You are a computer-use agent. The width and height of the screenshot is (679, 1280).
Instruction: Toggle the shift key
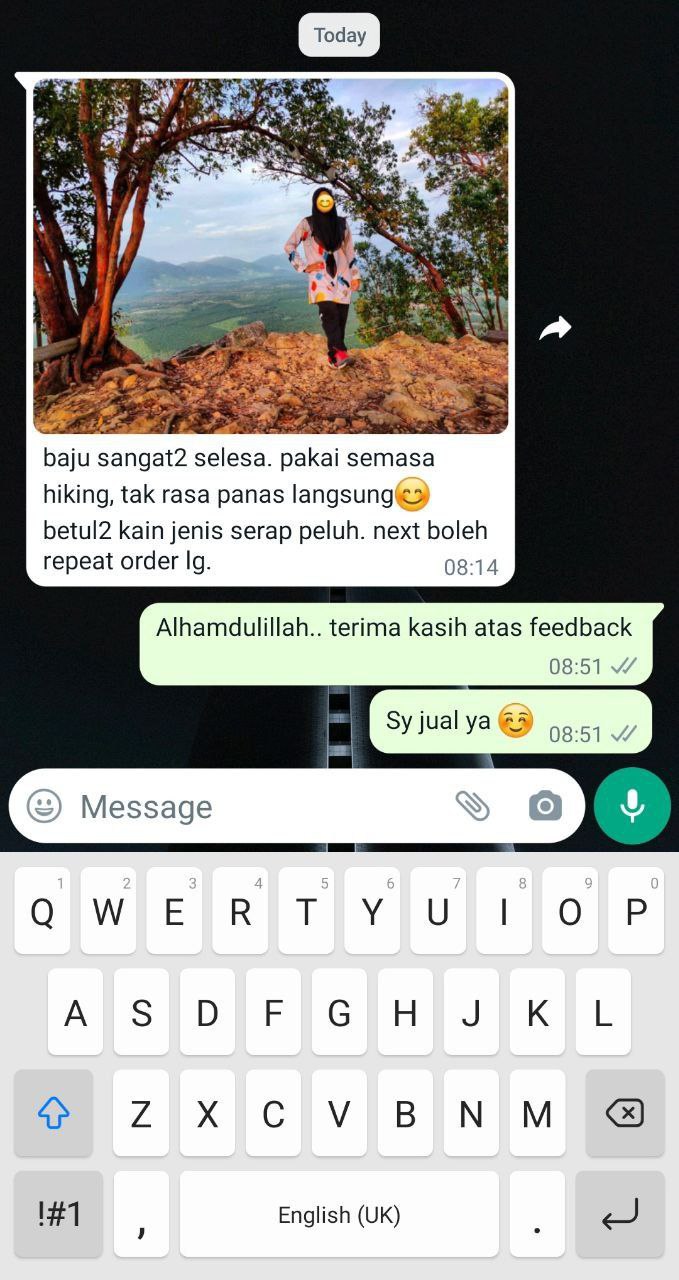[x=54, y=1113]
